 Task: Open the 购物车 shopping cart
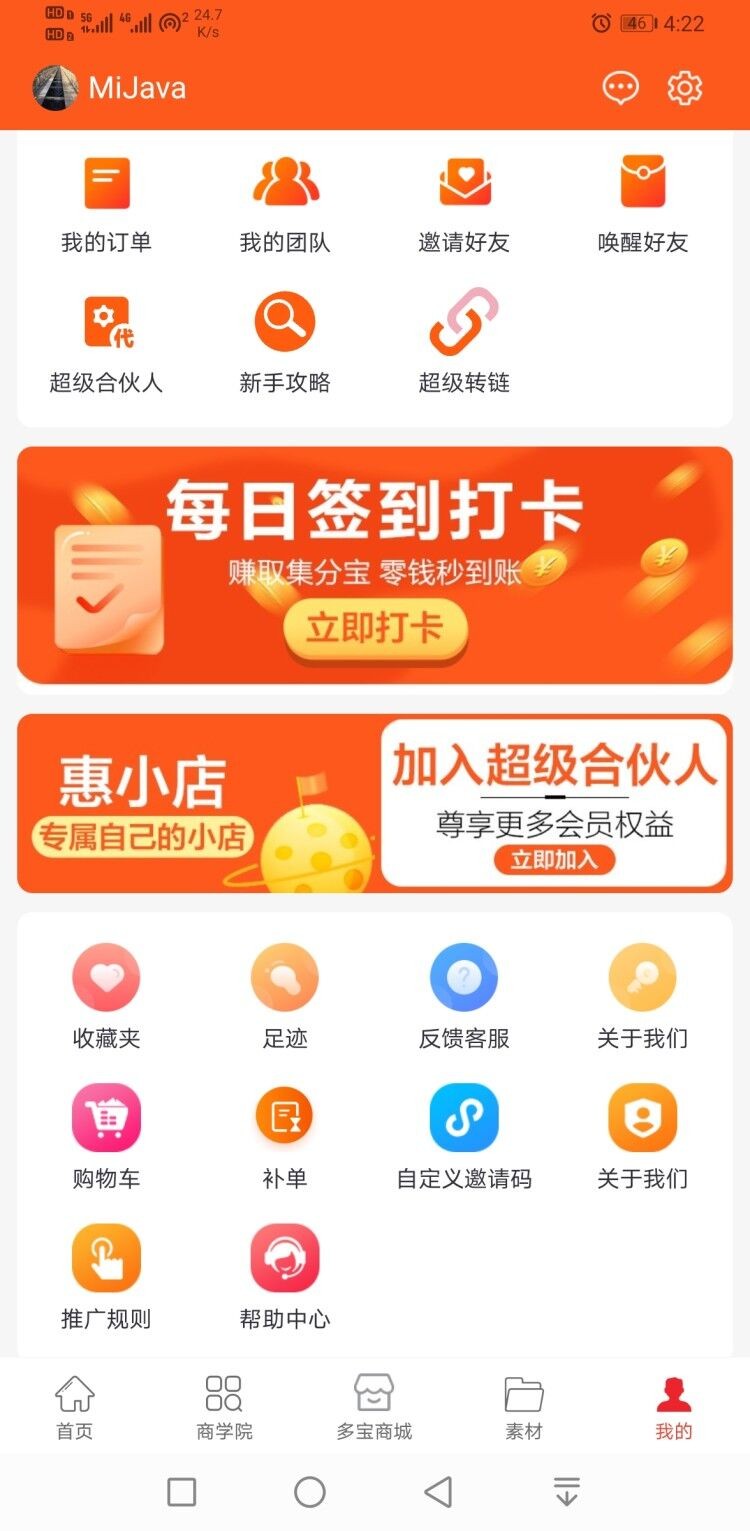pos(106,1136)
